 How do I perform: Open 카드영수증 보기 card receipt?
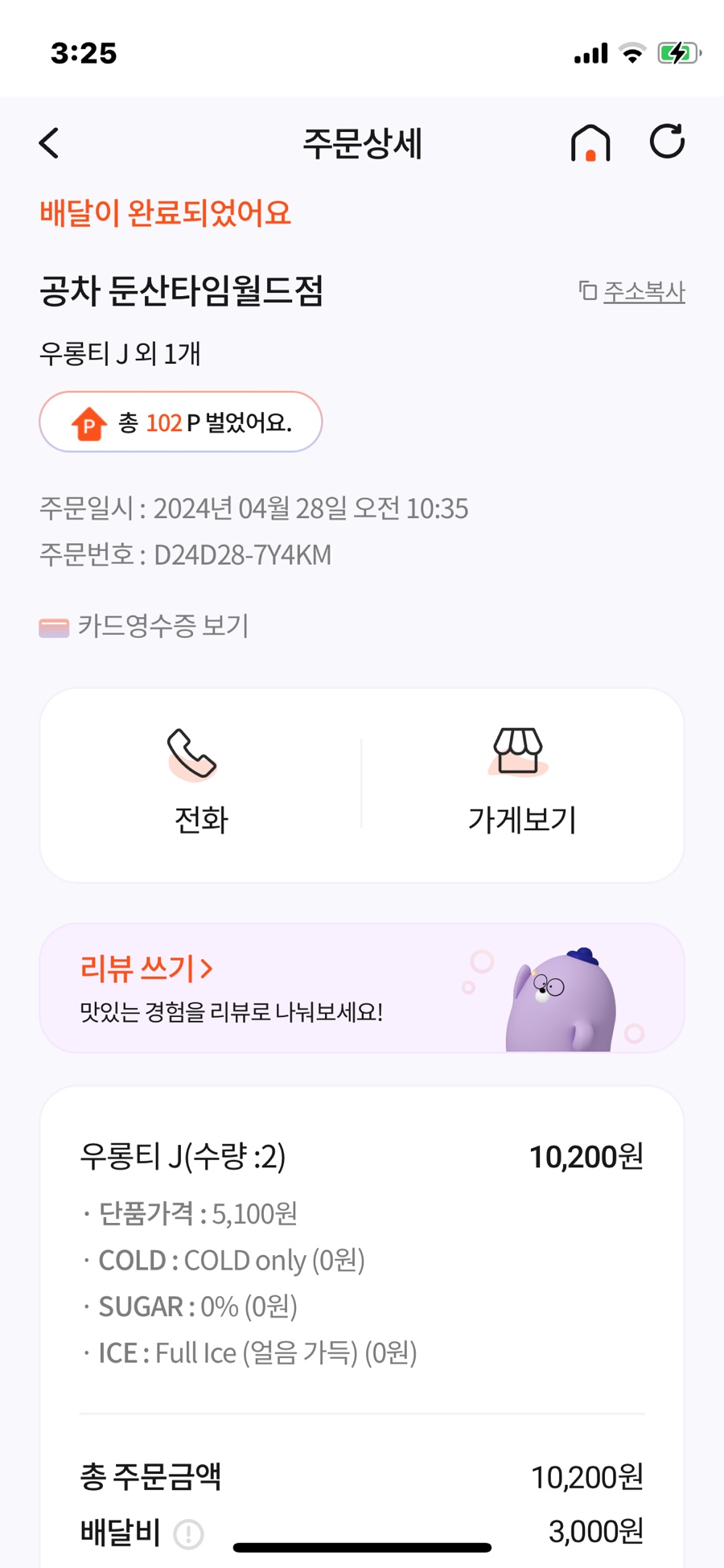[x=145, y=626]
